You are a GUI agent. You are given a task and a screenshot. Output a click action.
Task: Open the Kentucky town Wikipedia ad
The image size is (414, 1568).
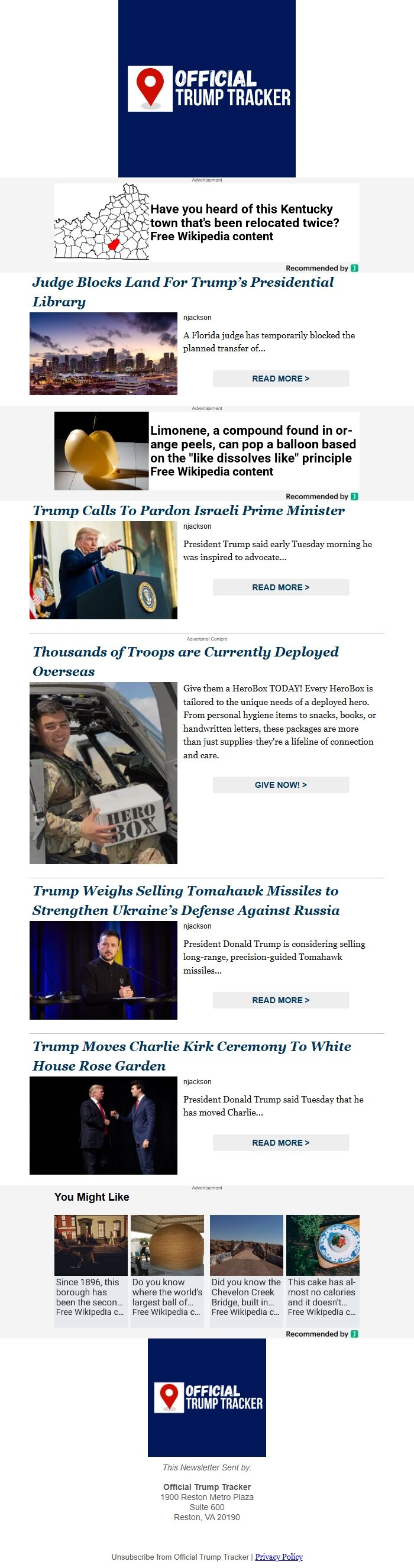pyautogui.click(x=207, y=222)
